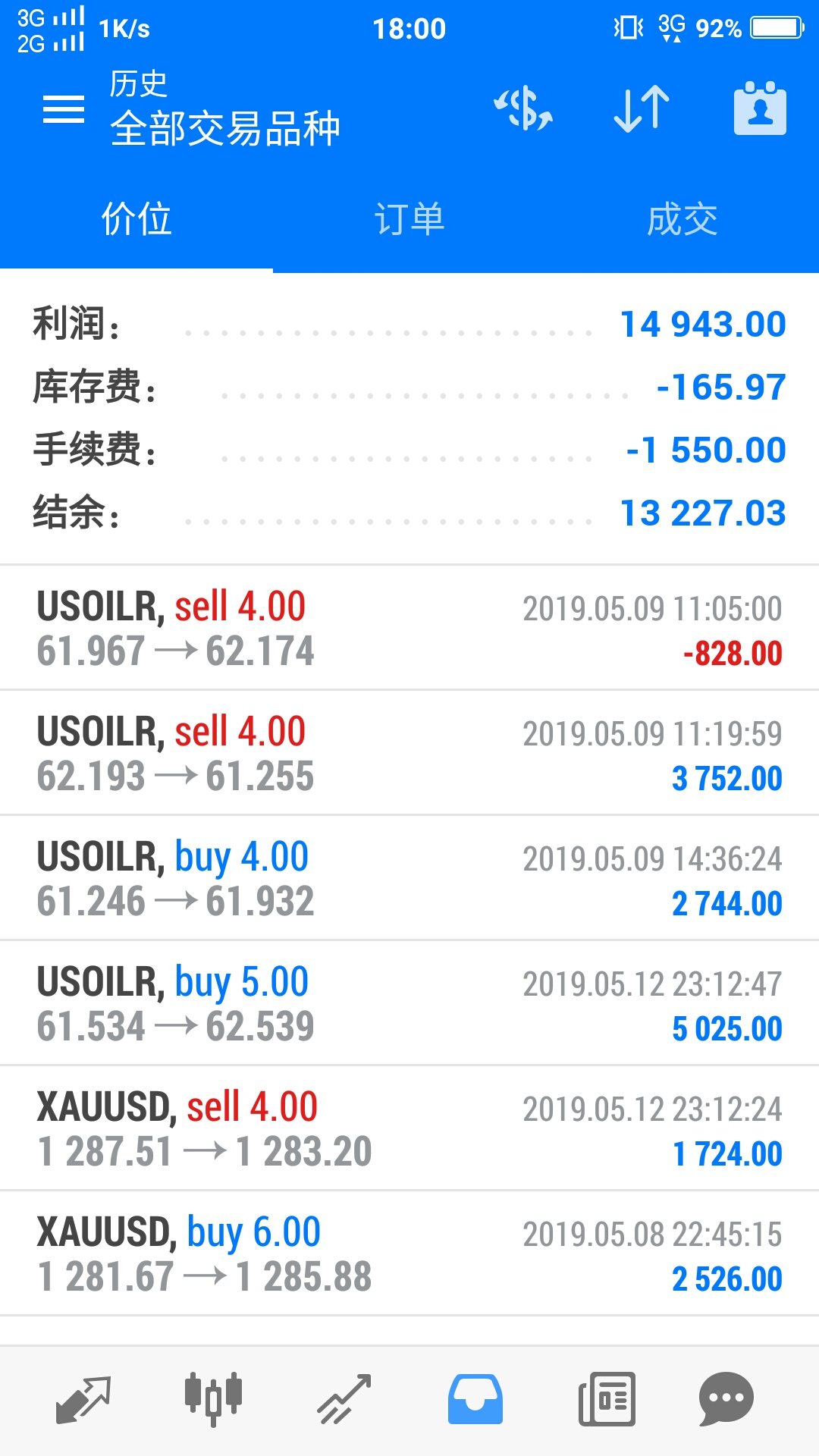
Task: Open the hamburger drawer menu
Action: (x=64, y=110)
